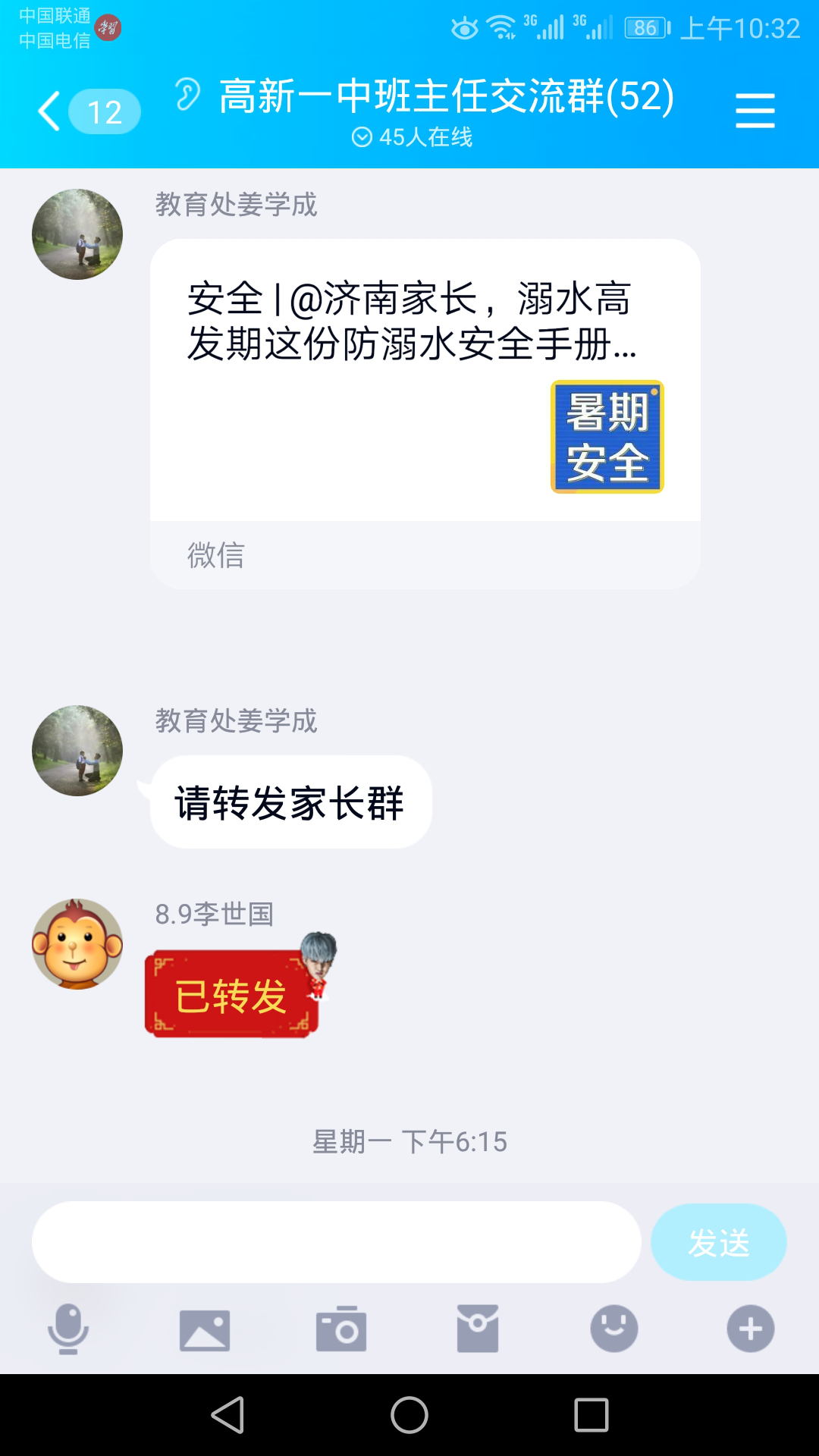View 8.9李世国's monkey avatar profile
This screenshot has height=1456, width=819.
[77, 944]
